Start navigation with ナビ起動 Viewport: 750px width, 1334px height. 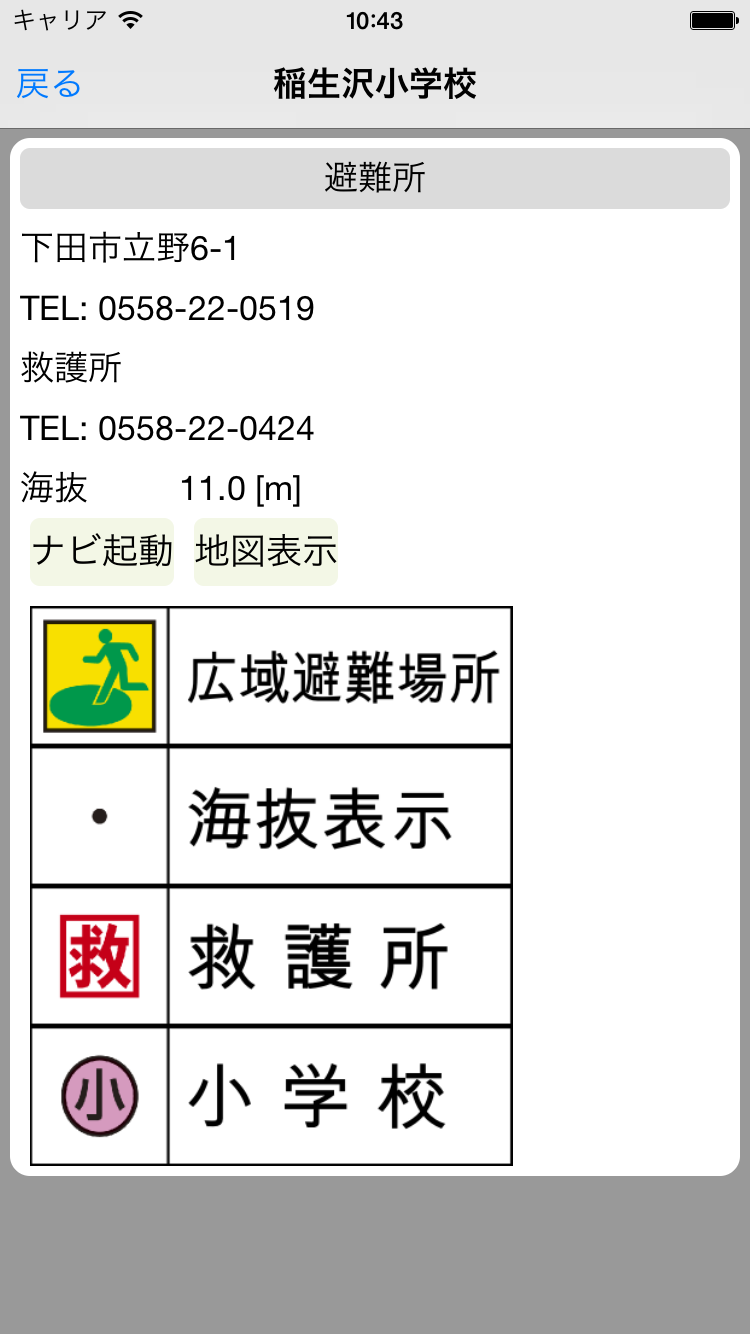click(x=102, y=551)
